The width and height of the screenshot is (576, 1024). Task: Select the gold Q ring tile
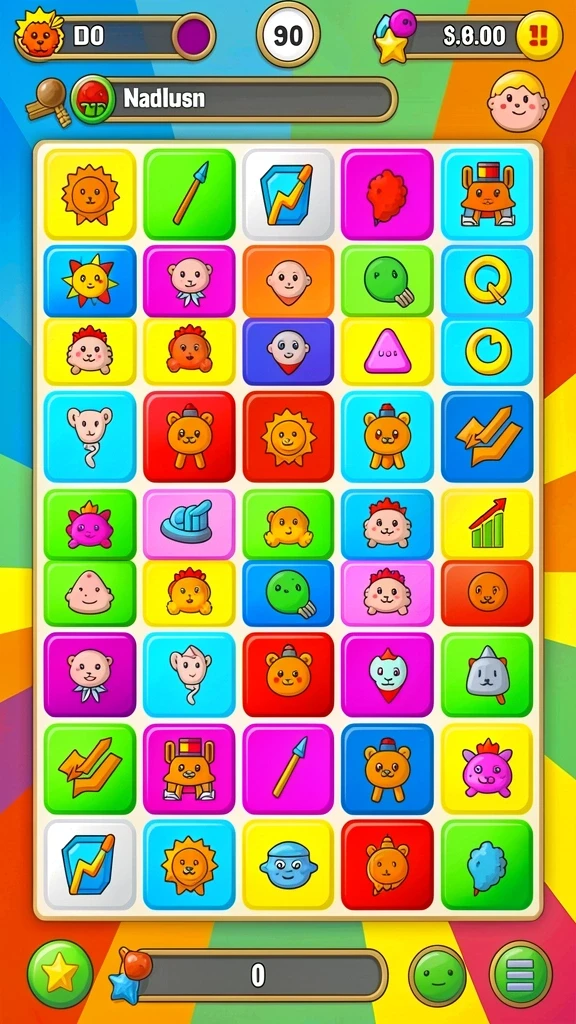pos(487,281)
